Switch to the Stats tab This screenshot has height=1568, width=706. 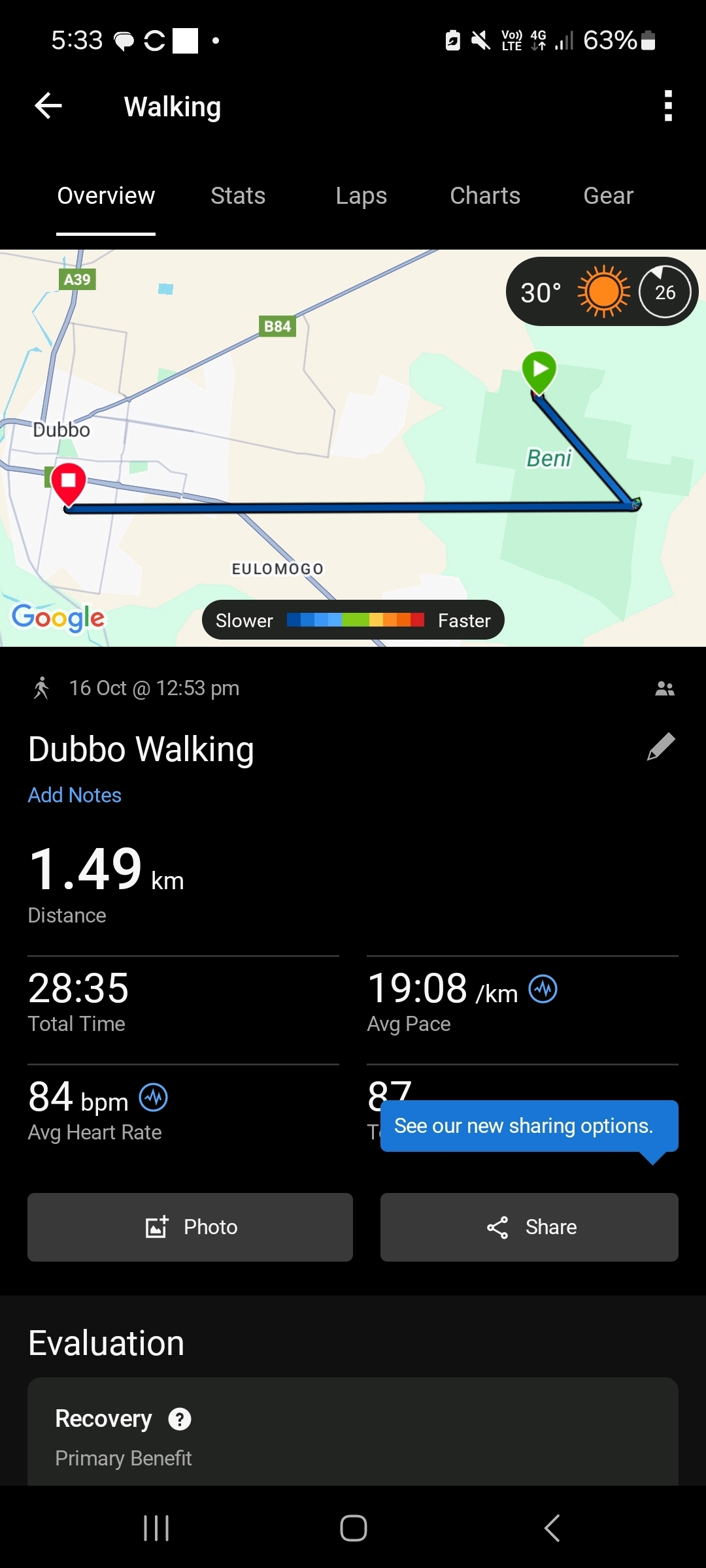[x=238, y=196]
